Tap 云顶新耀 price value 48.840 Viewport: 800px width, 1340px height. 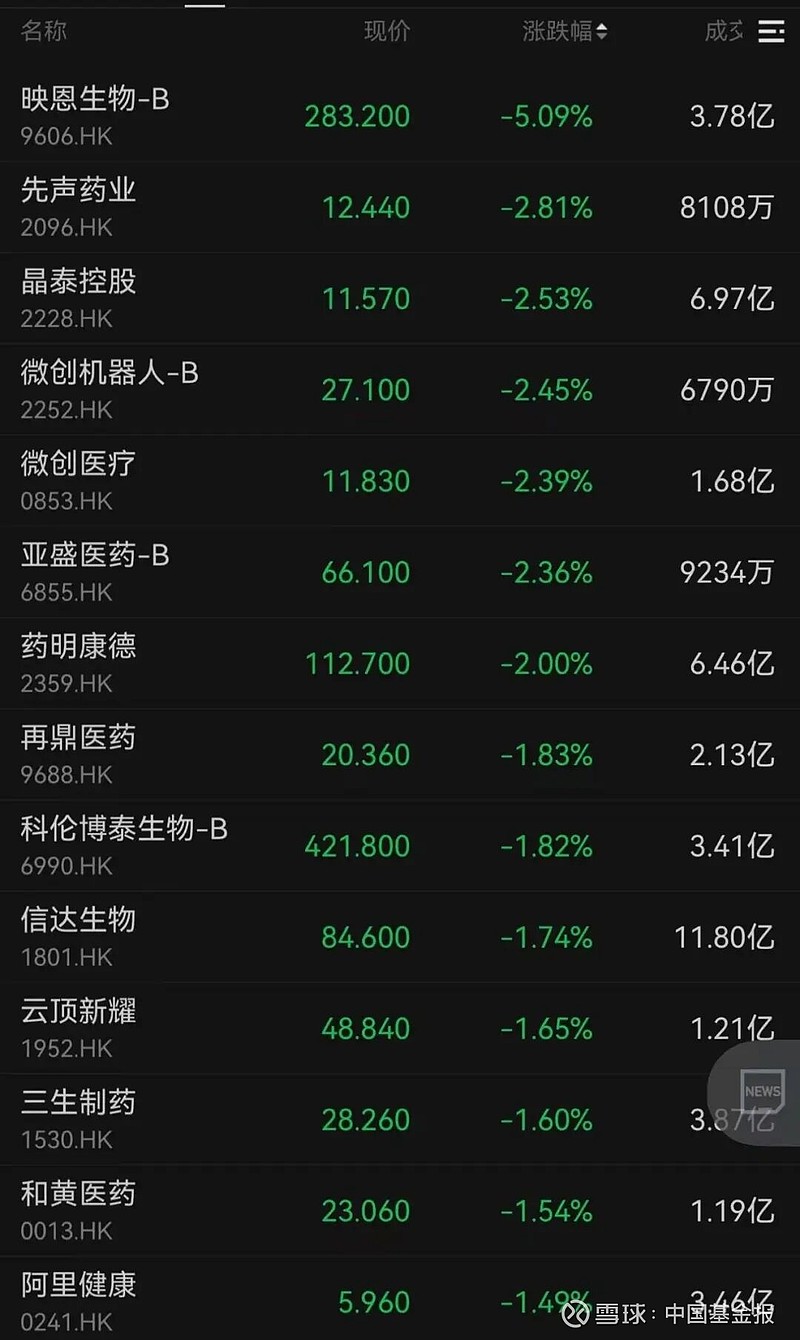pyautogui.click(x=366, y=1028)
